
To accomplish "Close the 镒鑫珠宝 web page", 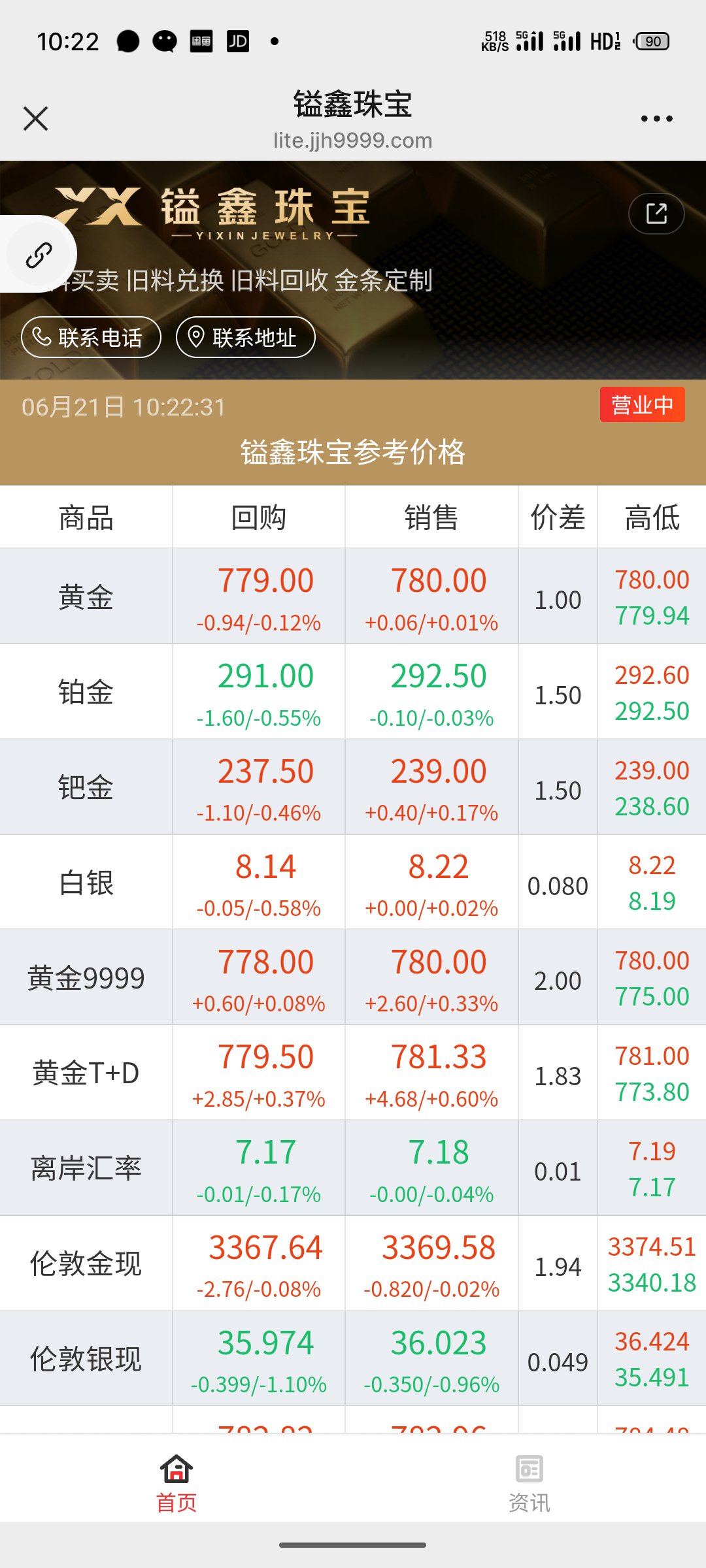I will (35, 119).
